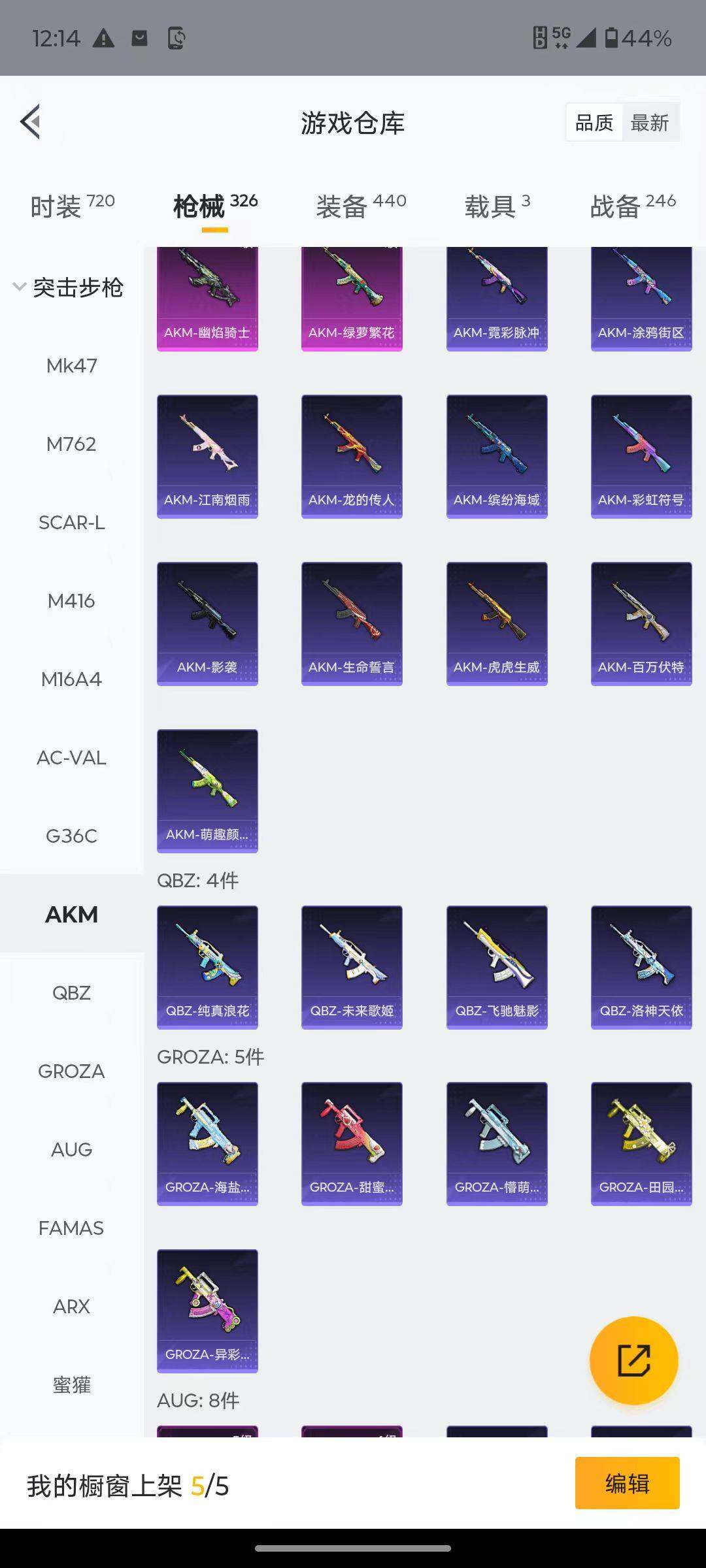Open the AKM-影袭 skin
The image size is (706, 1568).
[x=207, y=623]
